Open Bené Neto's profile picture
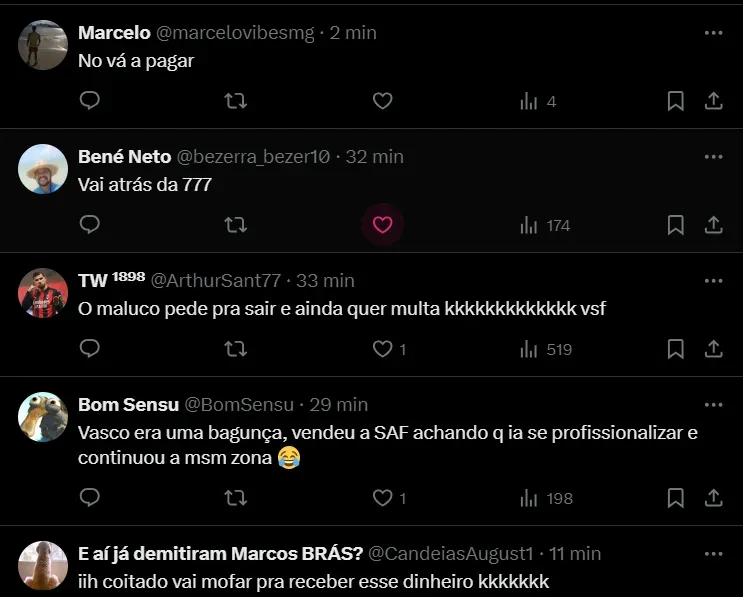 click(43, 169)
